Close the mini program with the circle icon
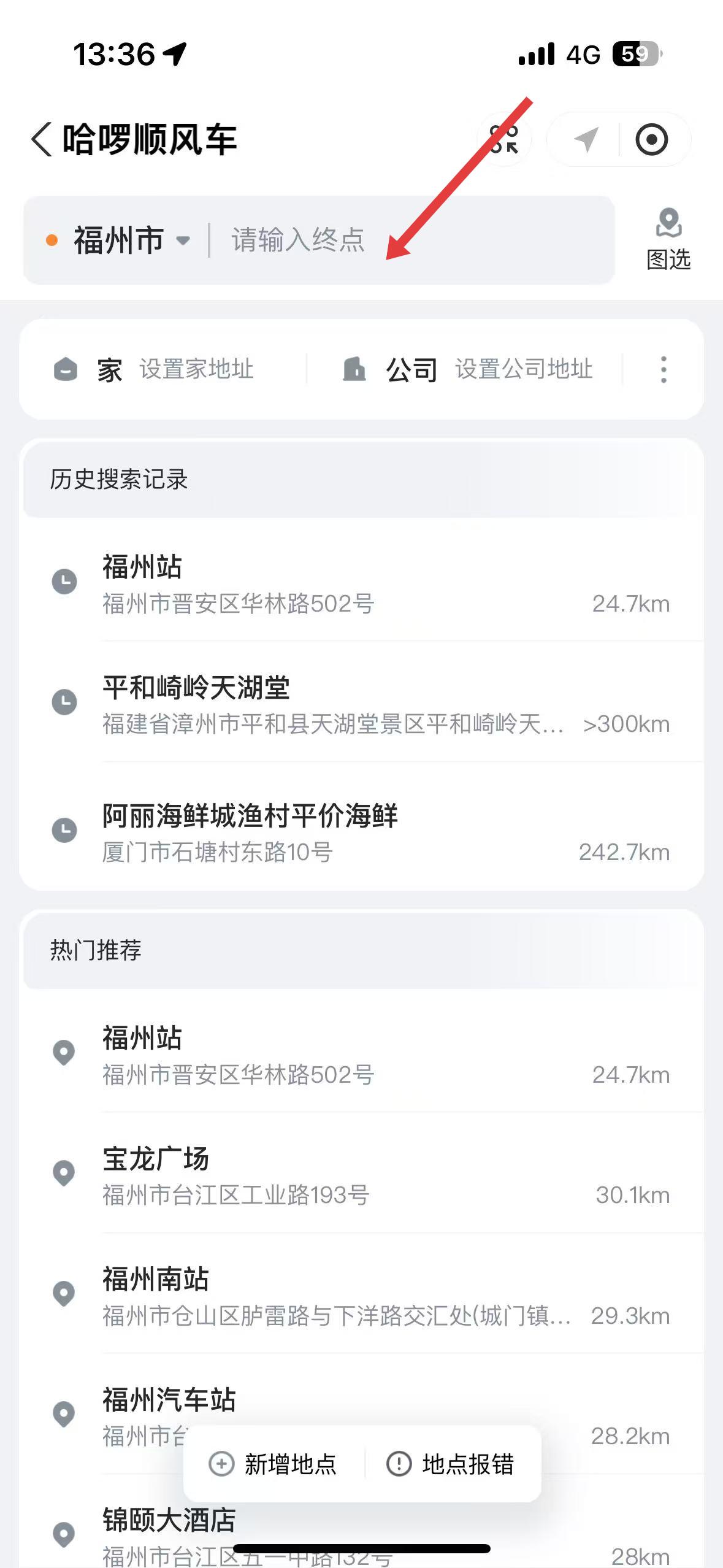This screenshot has height=1568, width=723. [651, 140]
